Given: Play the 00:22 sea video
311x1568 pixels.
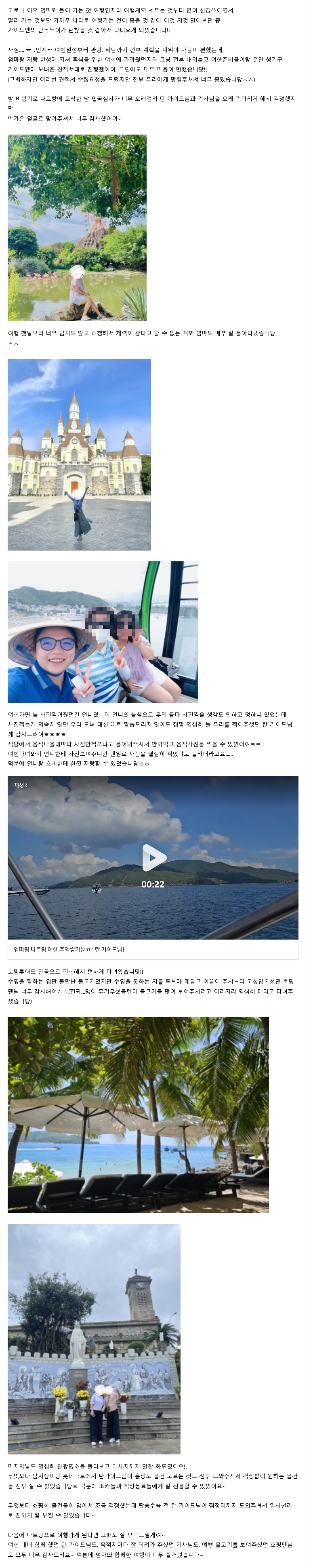Looking at the screenshot, I should 153,857.
